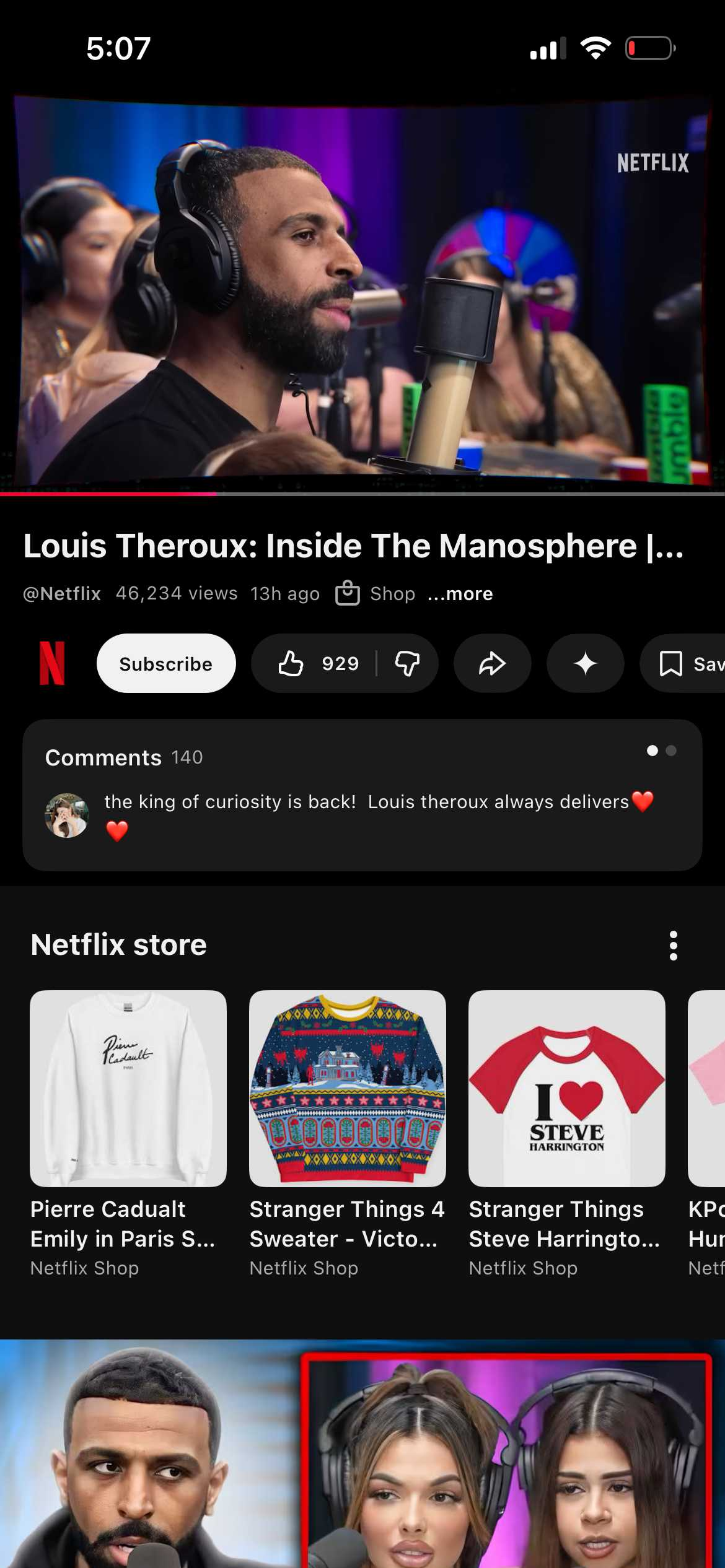Play the recommended video below the store
The image size is (725, 1568).
pos(362,1455)
